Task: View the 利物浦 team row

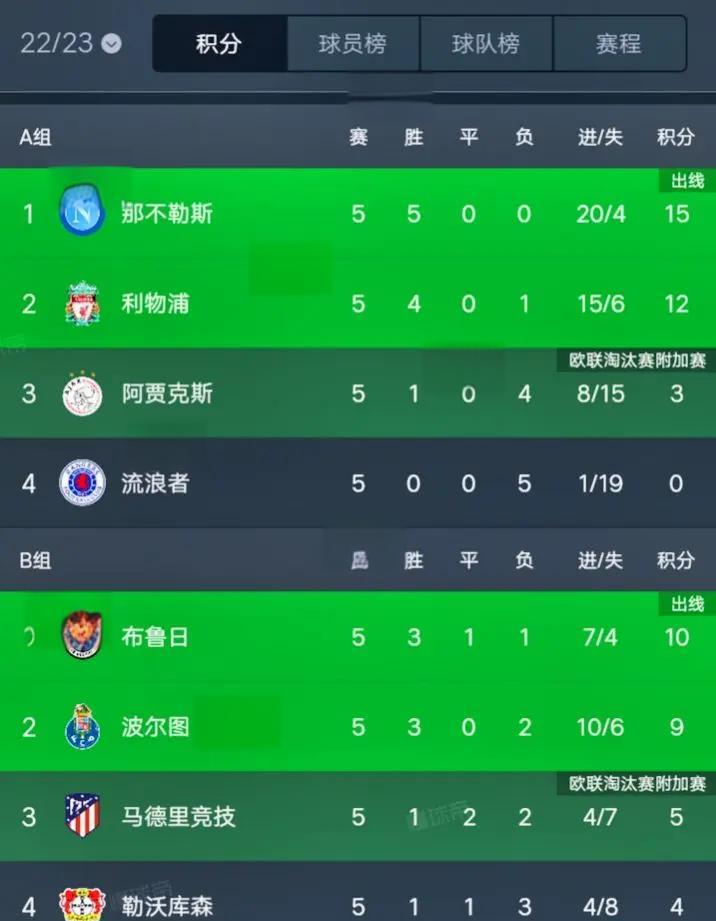Action: click(x=358, y=303)
